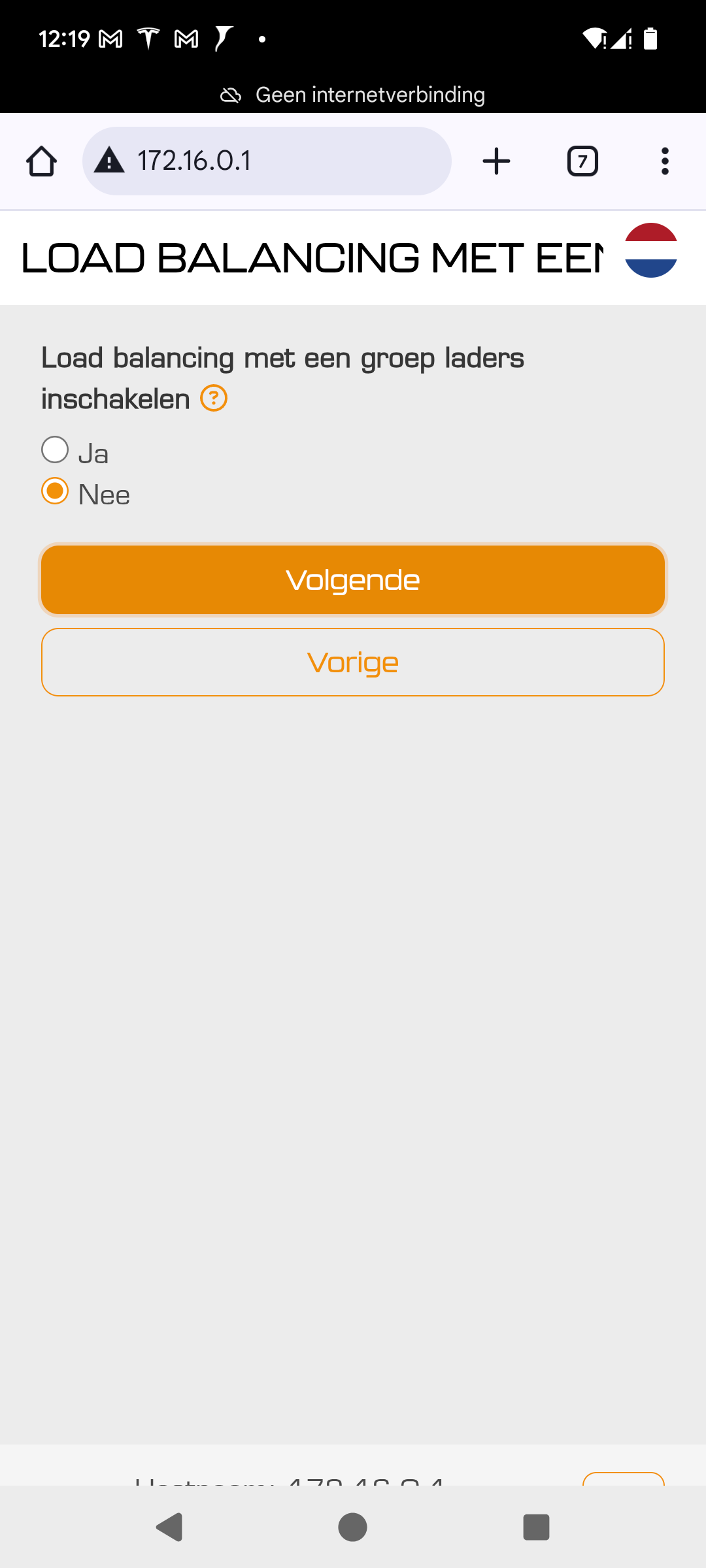Open recent apps with square button

(x=536, y=1527)
